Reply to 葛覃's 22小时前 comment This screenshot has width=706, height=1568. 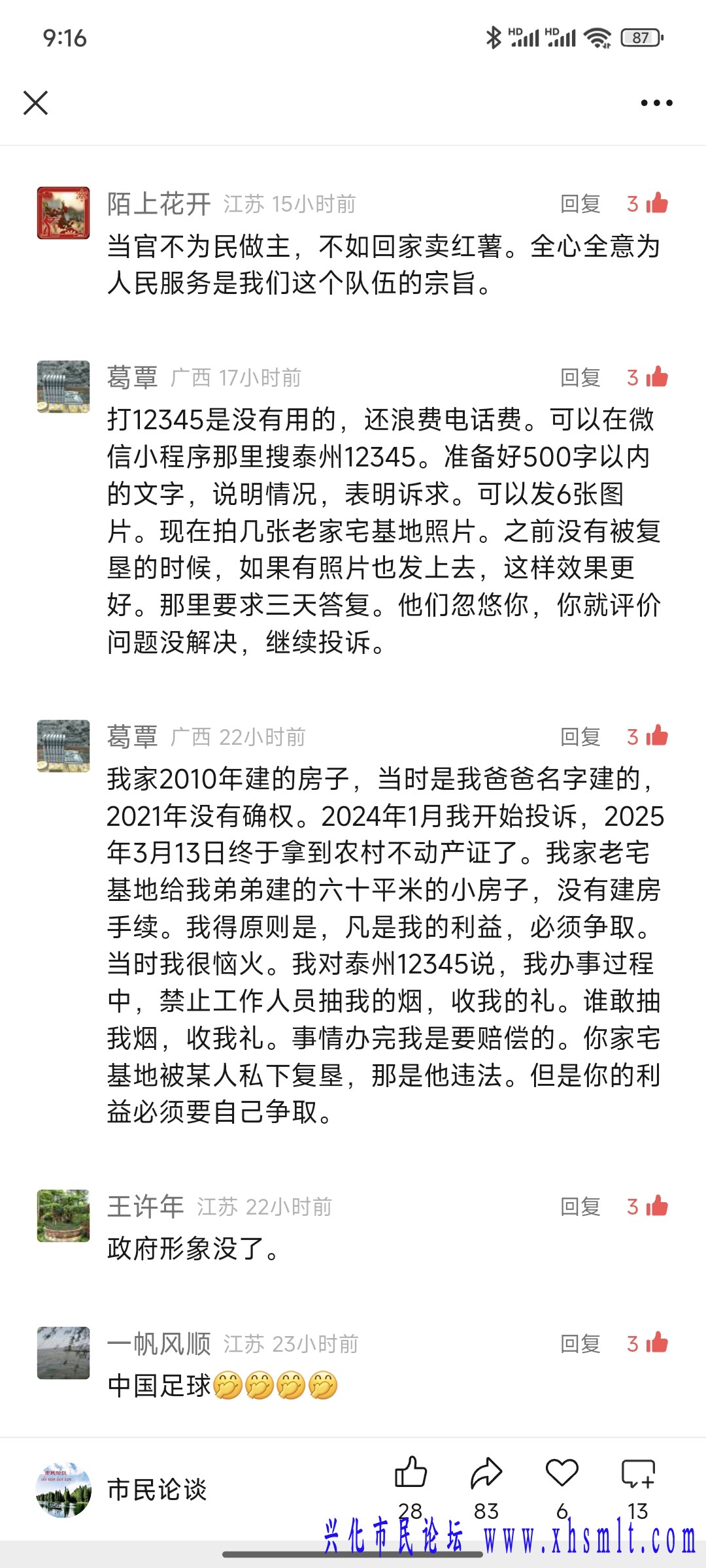(x=580, y=737)
